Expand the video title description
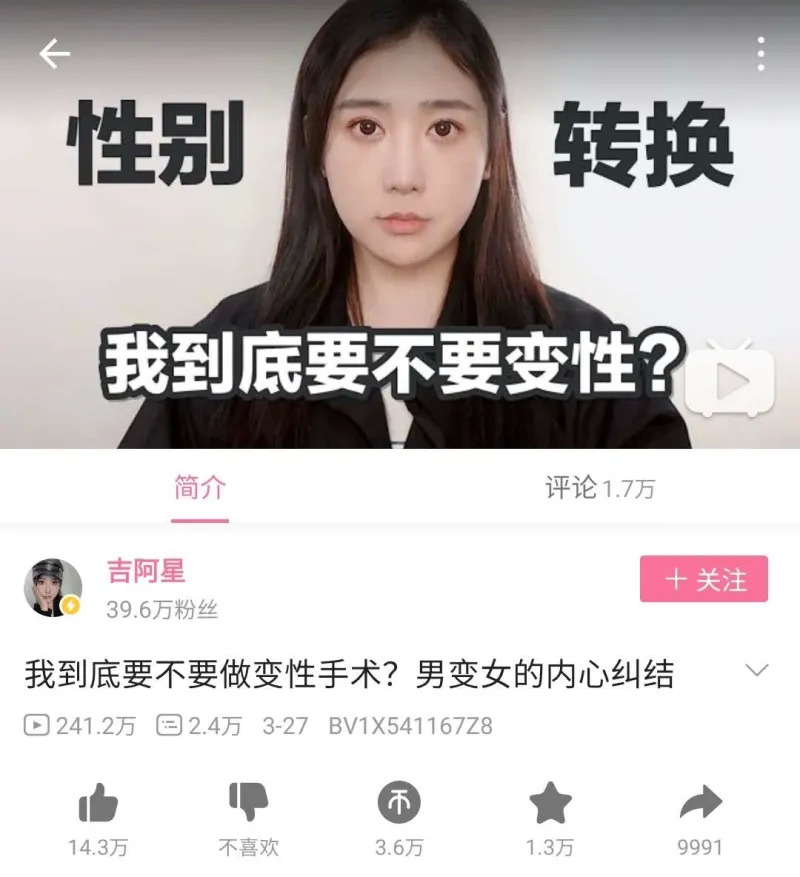 click(x=757, y=671)
